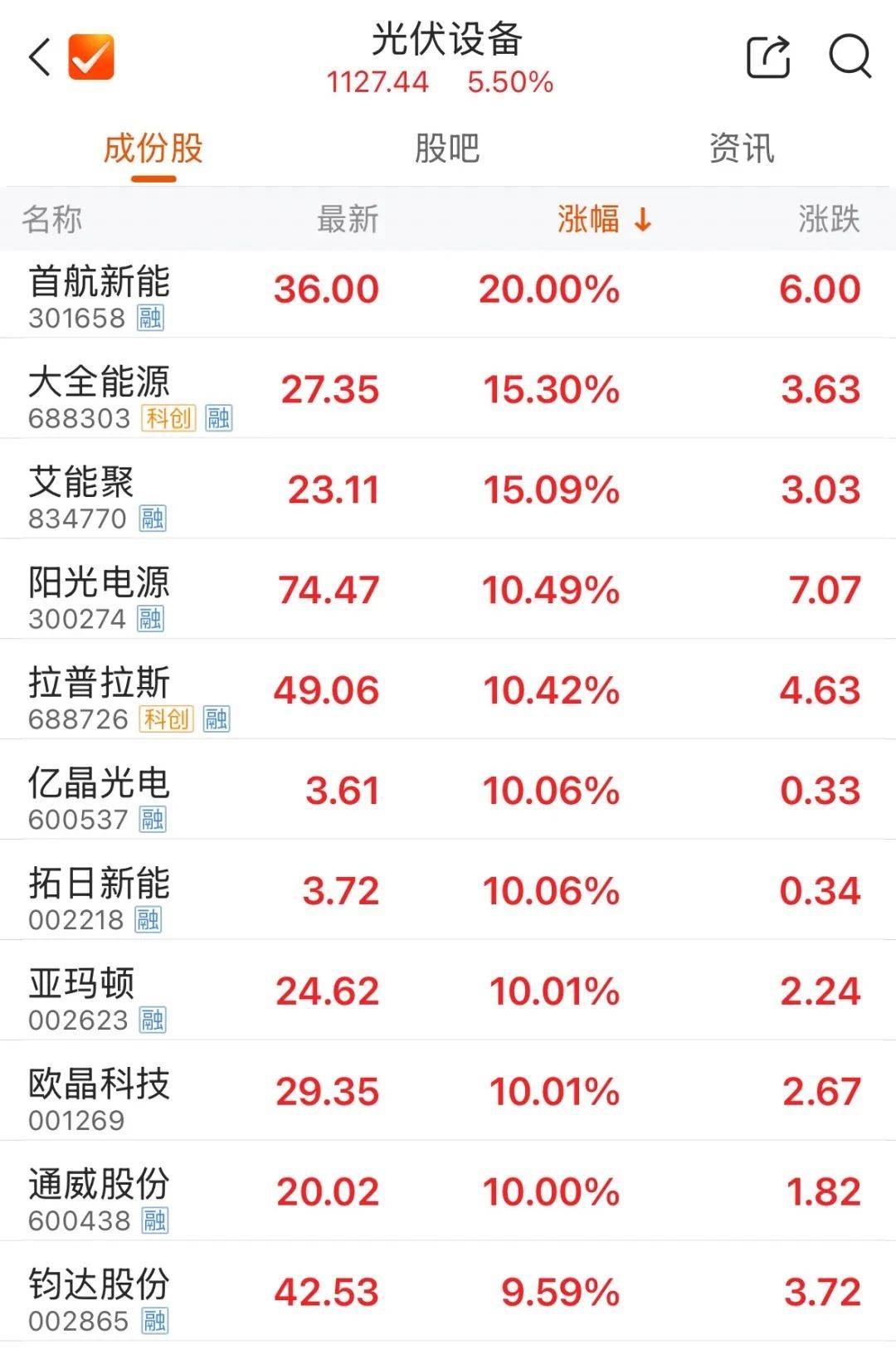View the 光伏设备 index header

coord(448,40)
